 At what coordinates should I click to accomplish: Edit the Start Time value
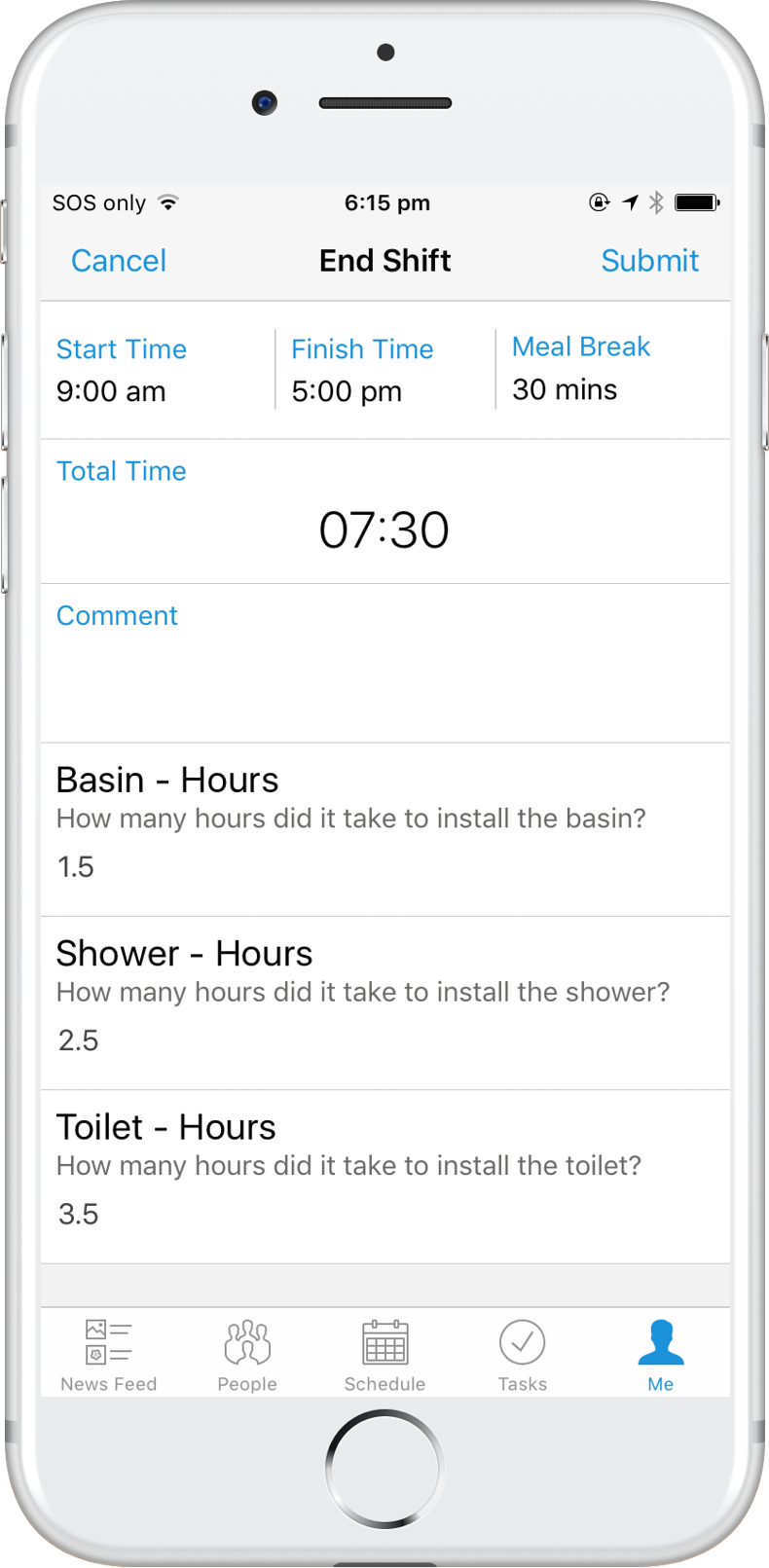point(111,391)
